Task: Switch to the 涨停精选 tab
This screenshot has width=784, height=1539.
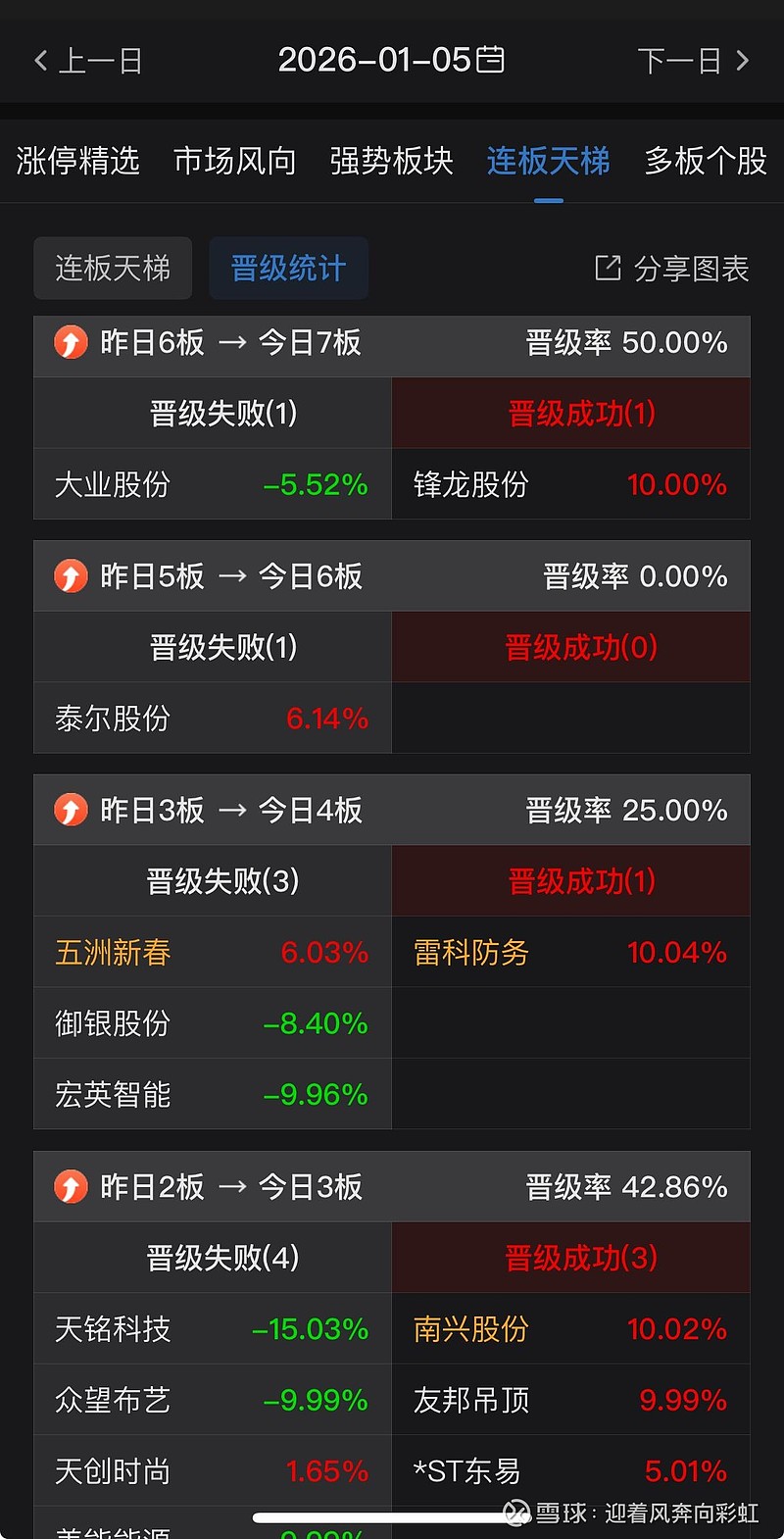Action: (77, 162)
